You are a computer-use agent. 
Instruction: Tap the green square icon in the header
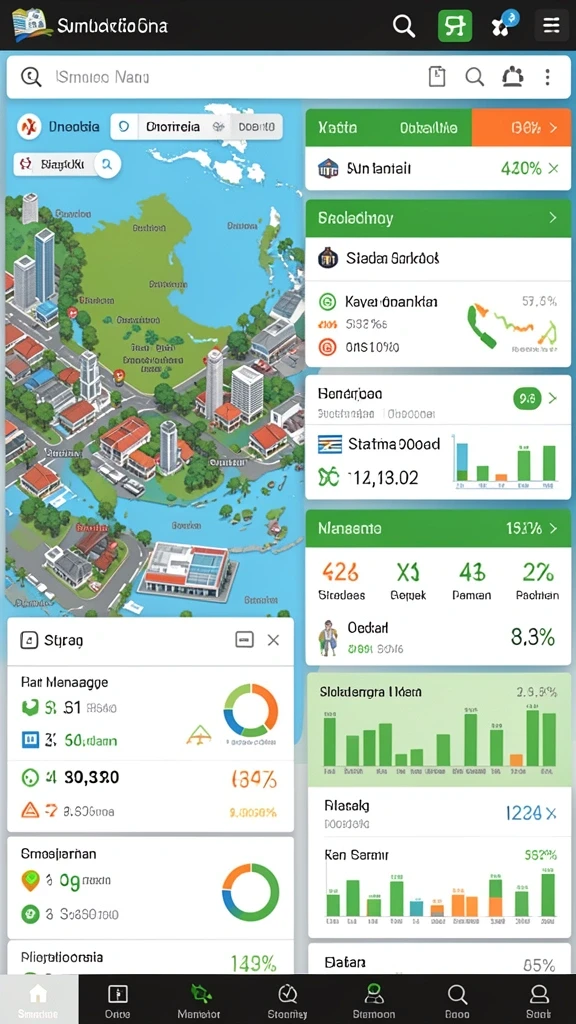click(x=455, y=26)
